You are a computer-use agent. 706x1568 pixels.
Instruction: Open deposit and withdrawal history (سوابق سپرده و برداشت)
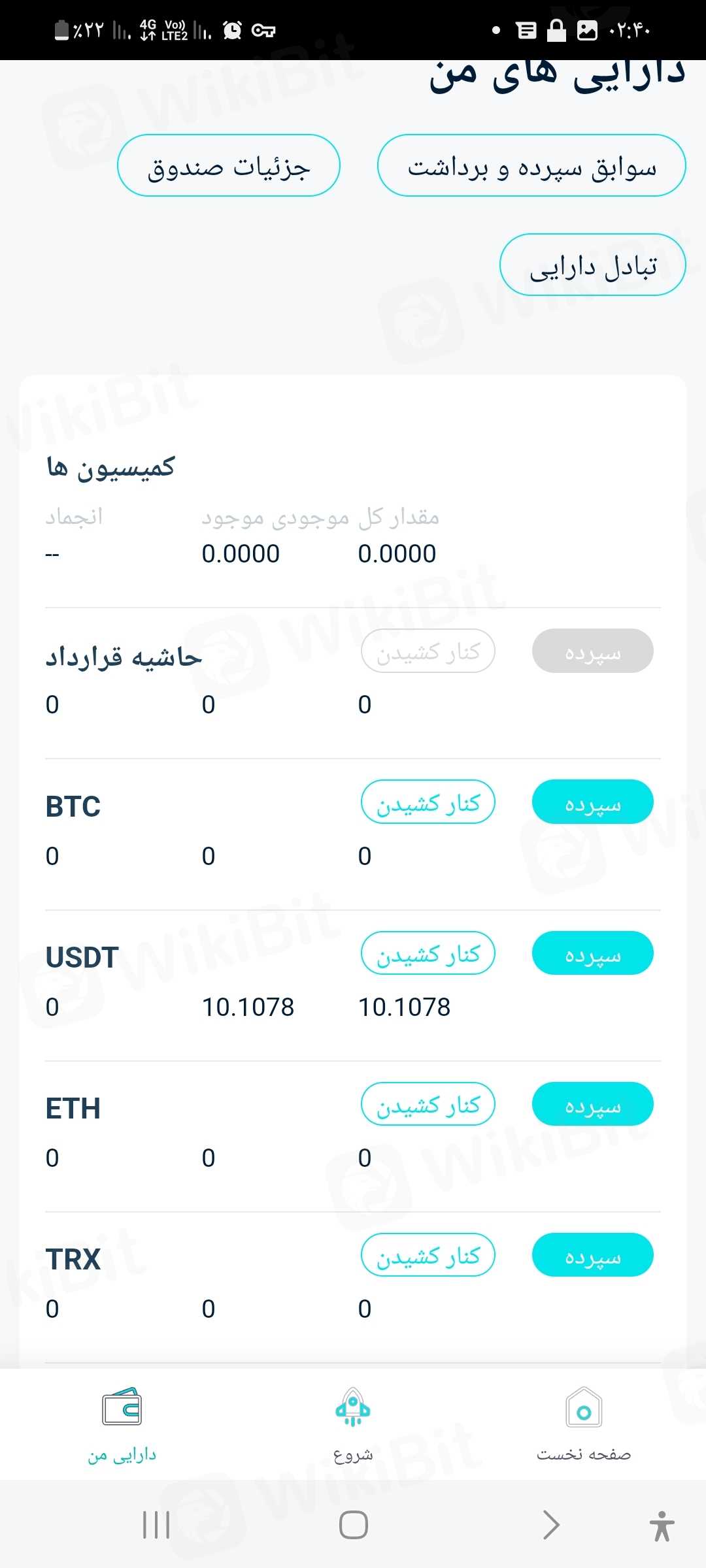click(x=531, y=166)
